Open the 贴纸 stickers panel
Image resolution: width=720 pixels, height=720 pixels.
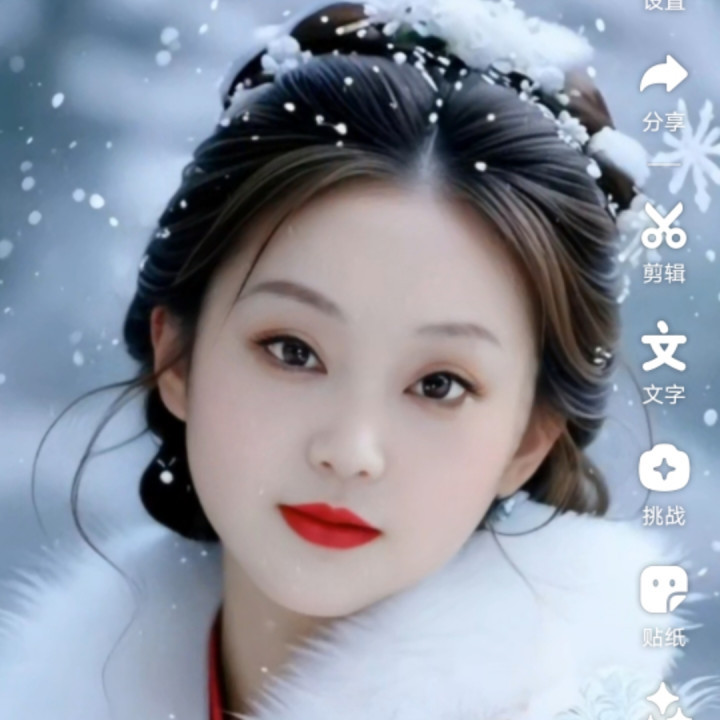tap(664, 603)
